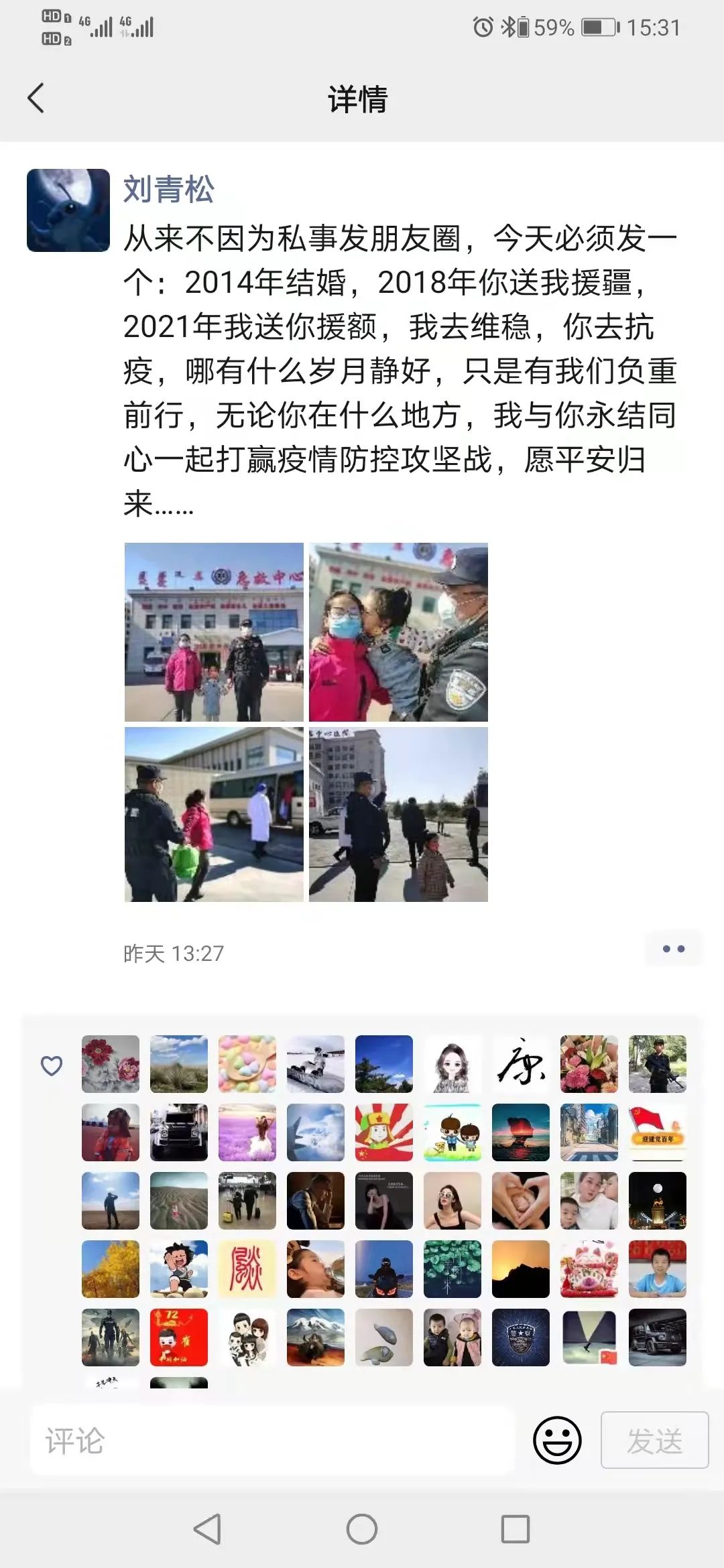Tap the 评论 comment input field
724x1568 pixels.
[271, 1440]
